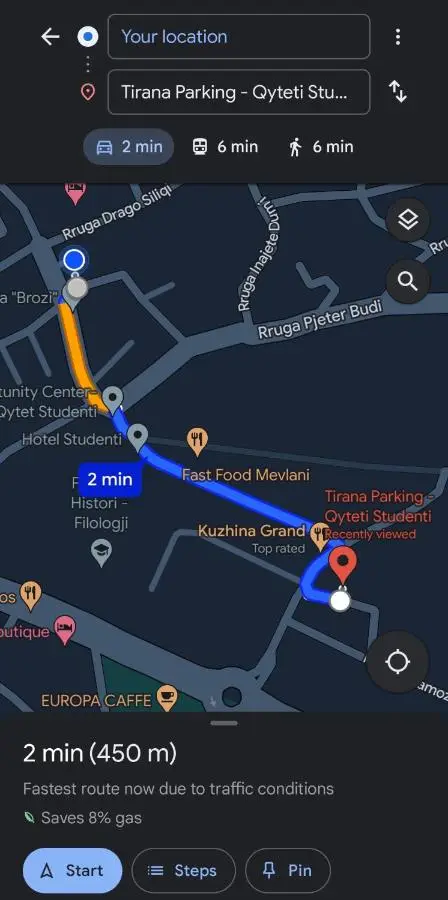Edit the 'Your location' starting point field
448x900 pixels.
coord(239,37)
